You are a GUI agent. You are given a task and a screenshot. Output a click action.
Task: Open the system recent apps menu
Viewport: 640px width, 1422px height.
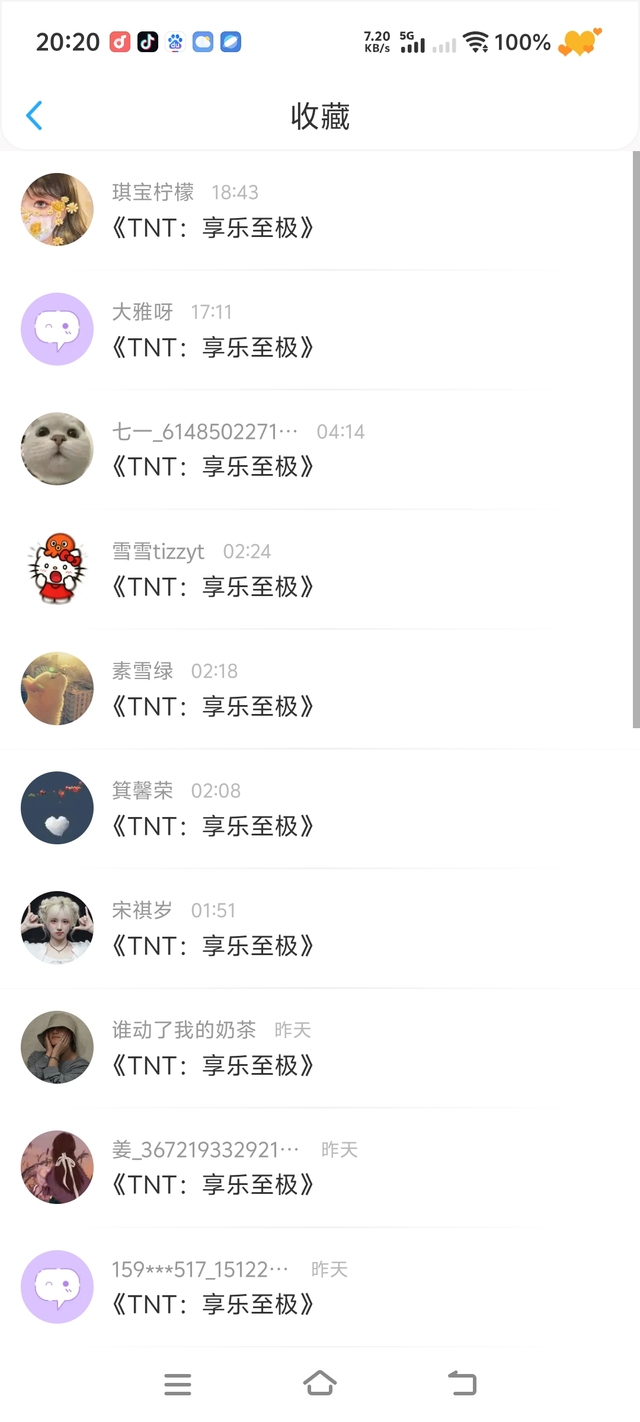[x=177, y=1384]
